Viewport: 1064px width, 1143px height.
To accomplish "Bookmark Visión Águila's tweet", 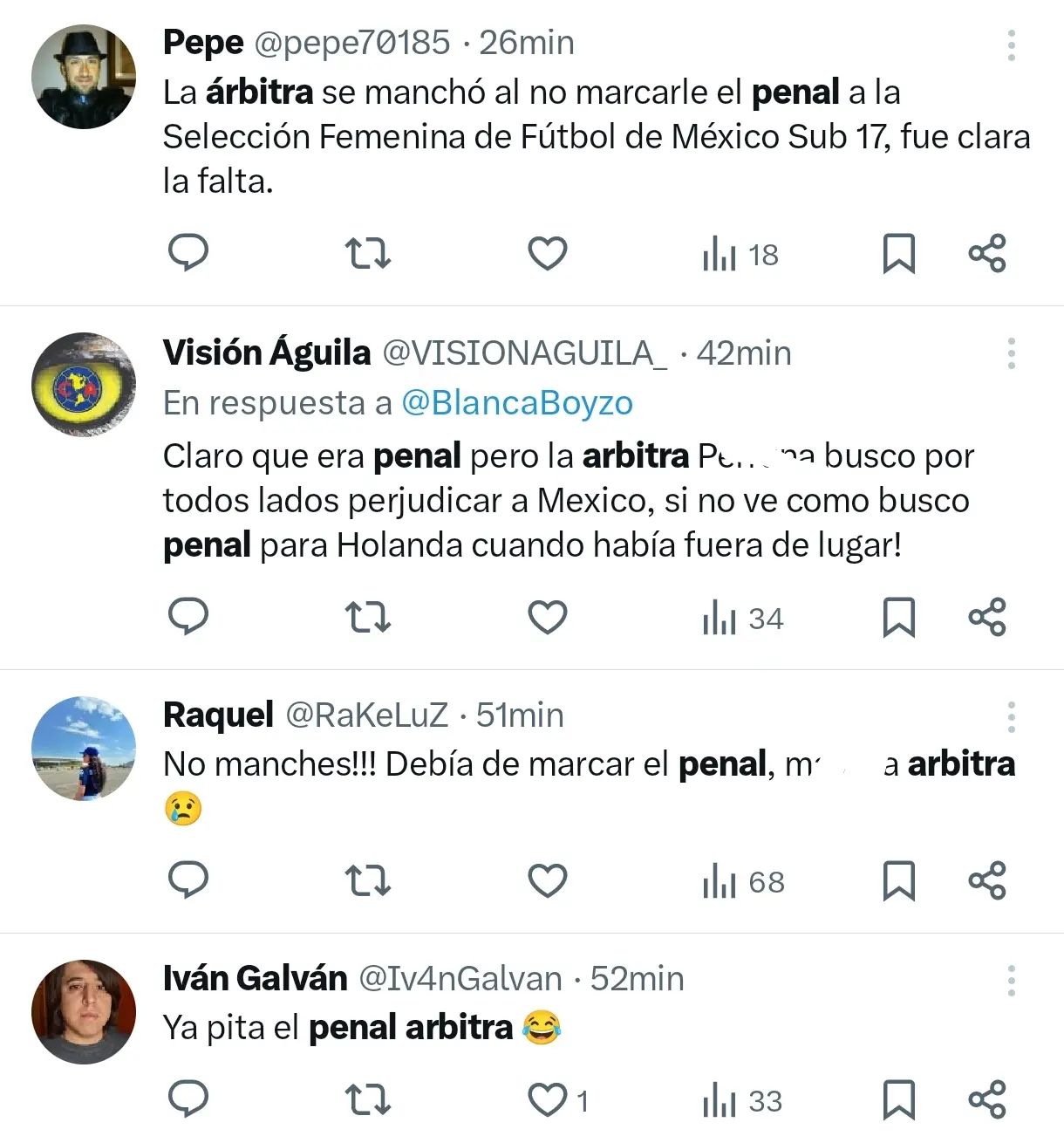I will [898, 618].
